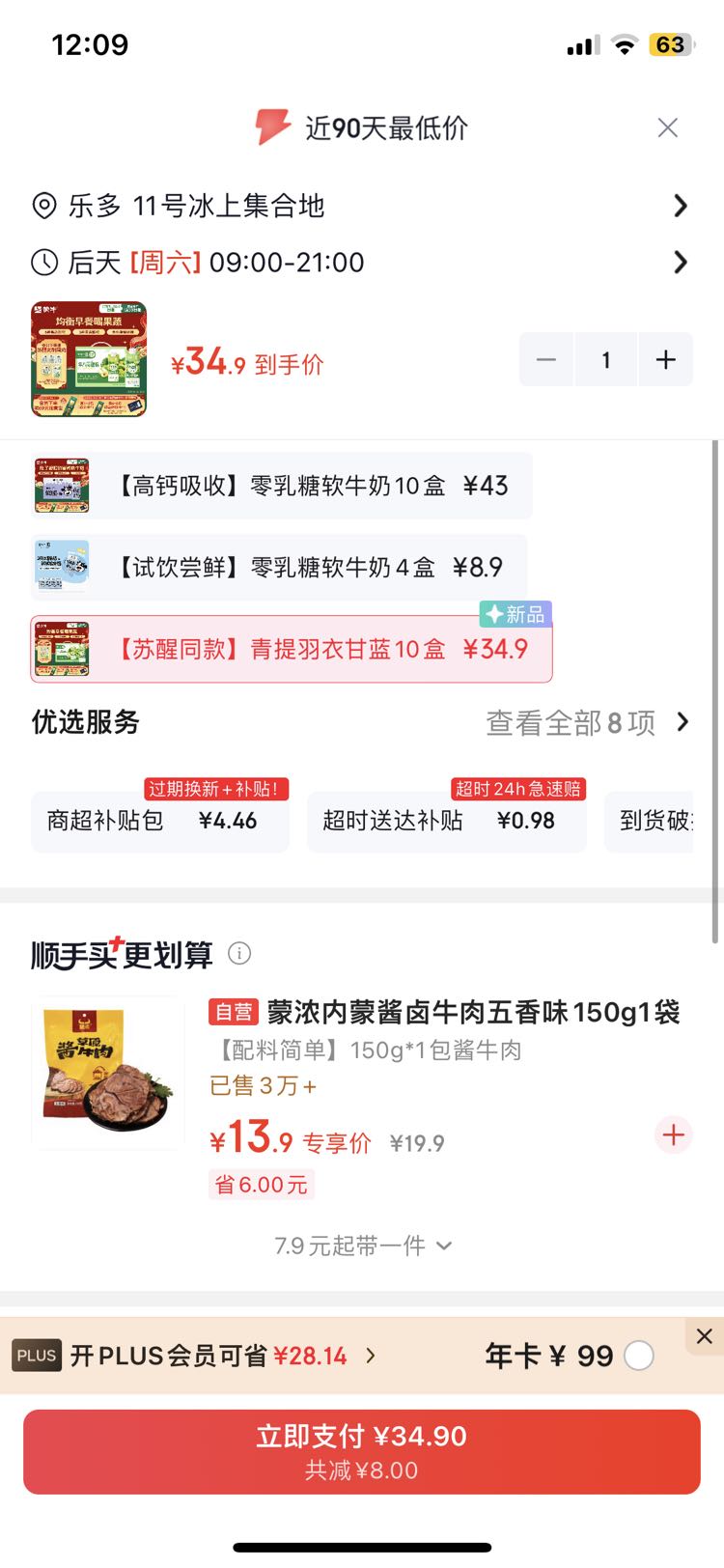Screen dimensions: 724x1568
Task: Choose the 苏醒同款 青提羽衣甘蓝10盒 option
Action: pyautogui.click(x=292, y=649)
